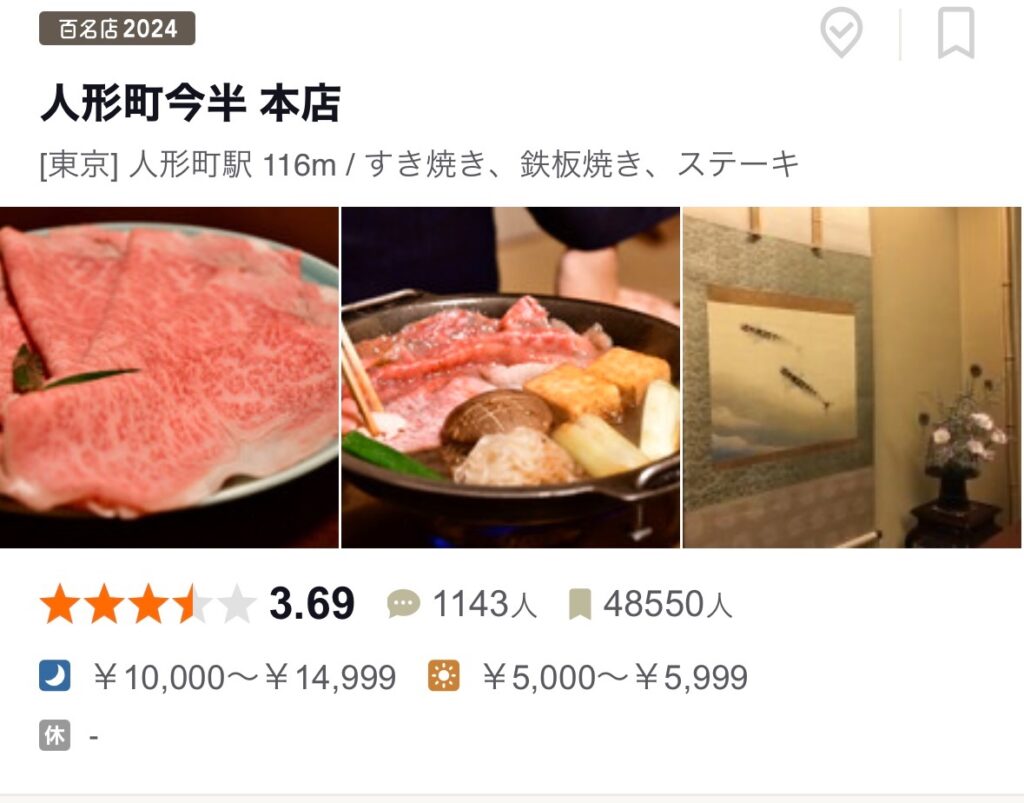Viewport: 1024px width, 803px height.
Task: Mark 人形町今半 本店 as visited
Action: pos(841,35)
